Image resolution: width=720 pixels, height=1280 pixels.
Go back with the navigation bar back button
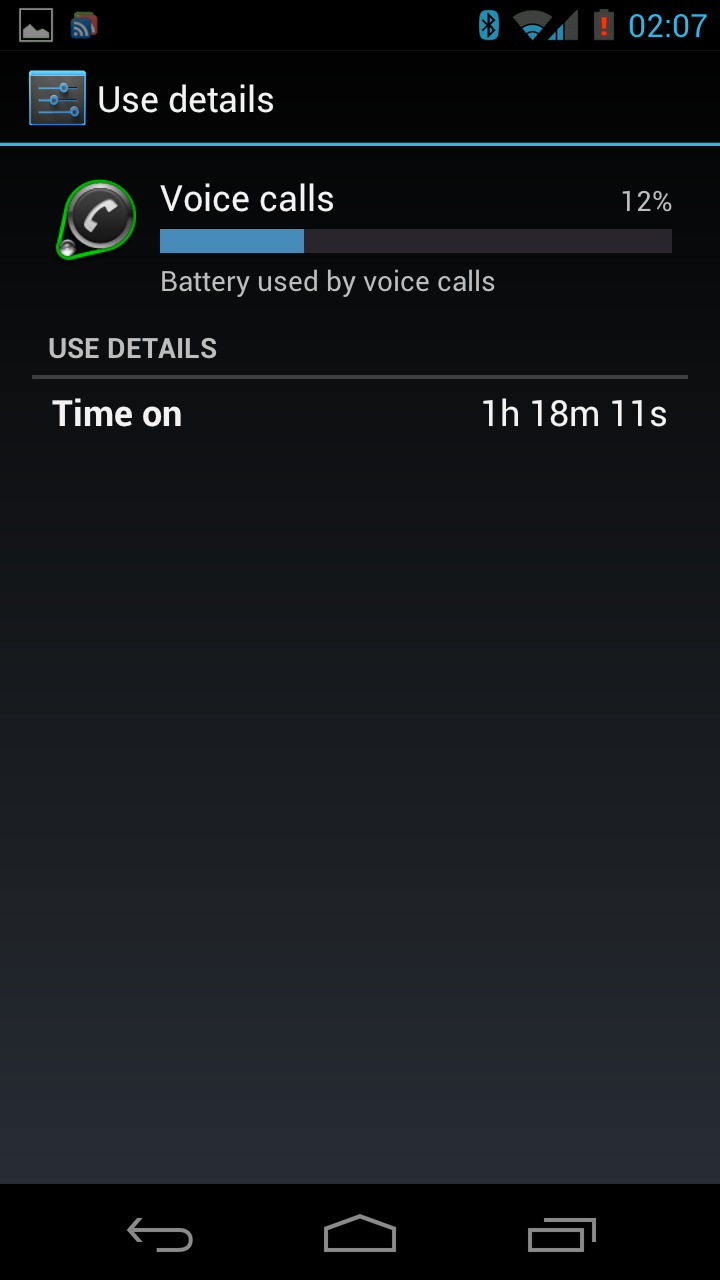(160, 1235)
